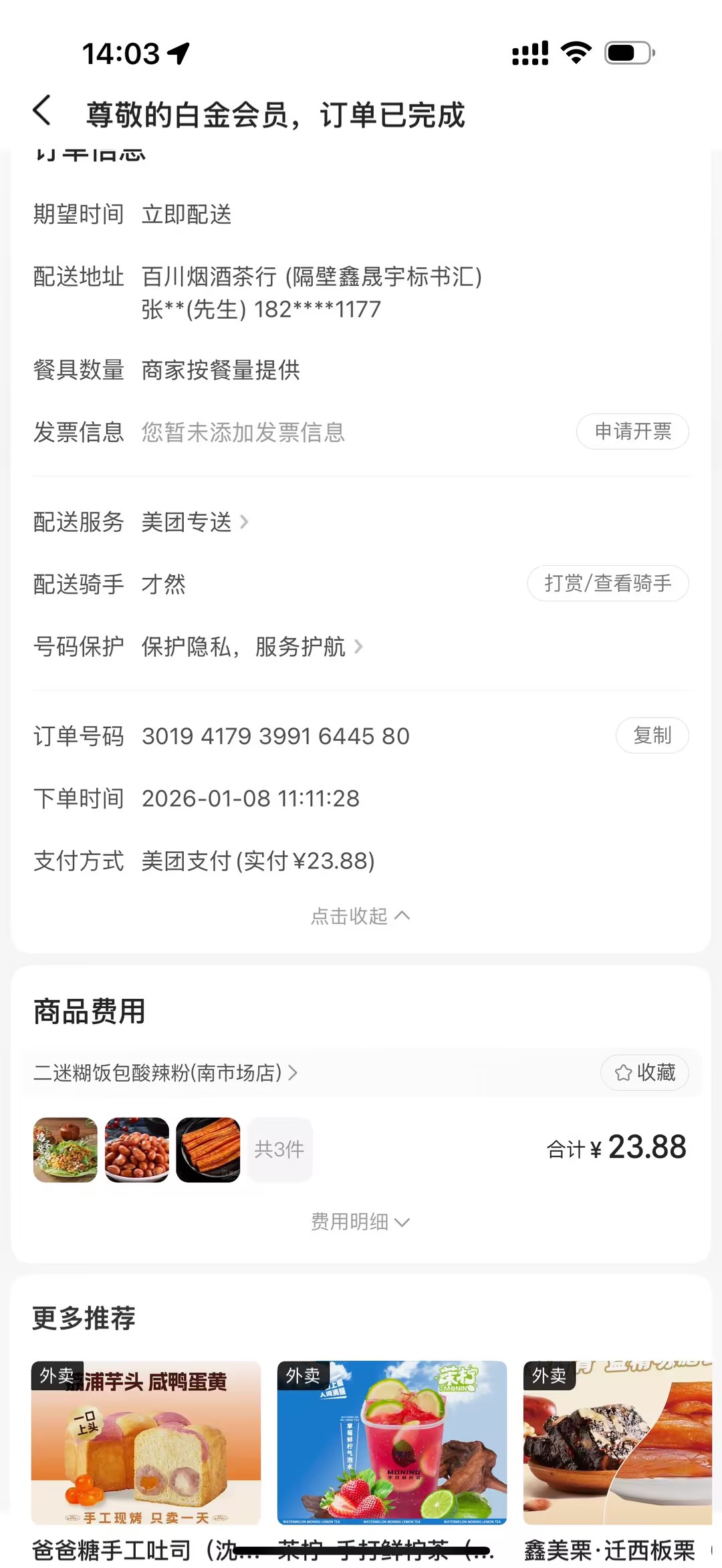Open the 二迷糊饭包酸辣粉(南市场店) store page
This screenshot has height=1568, width=722.
[x=165, y=1073]
